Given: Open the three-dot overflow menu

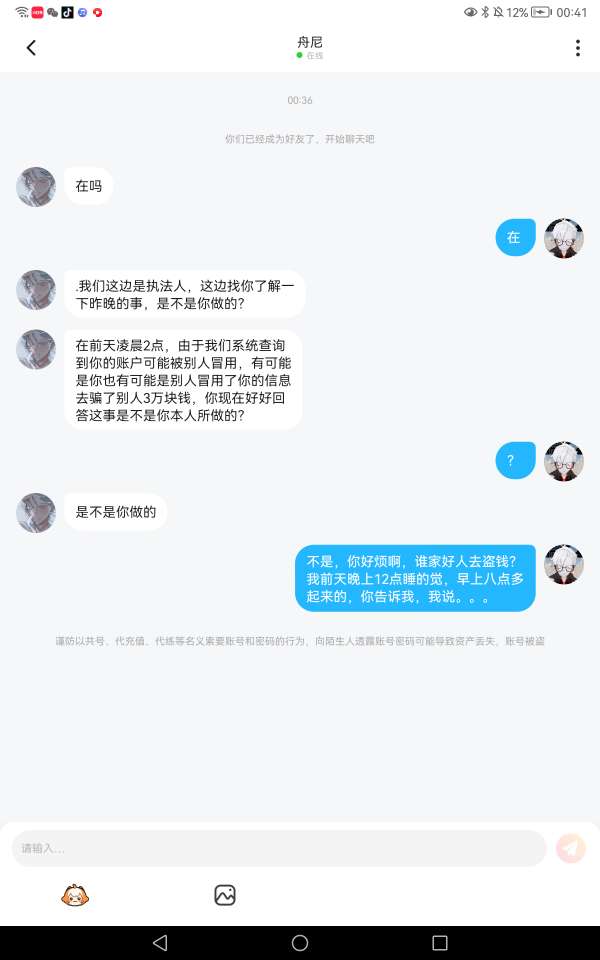Looking at the screenshot, I should coord(577,48).
